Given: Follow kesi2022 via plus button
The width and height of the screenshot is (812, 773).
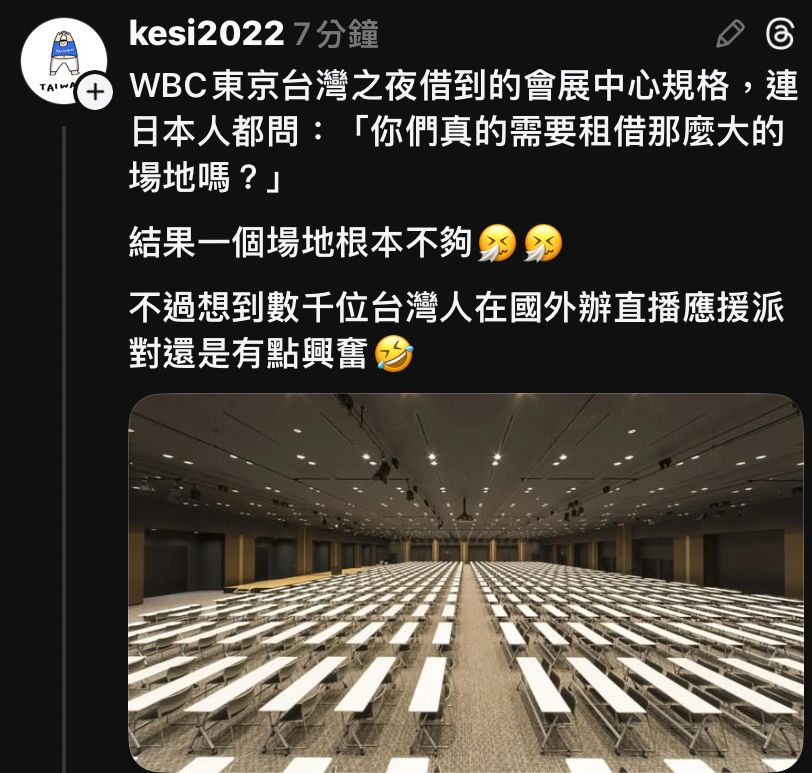Looking at the screenshot, I should (95, 93).
